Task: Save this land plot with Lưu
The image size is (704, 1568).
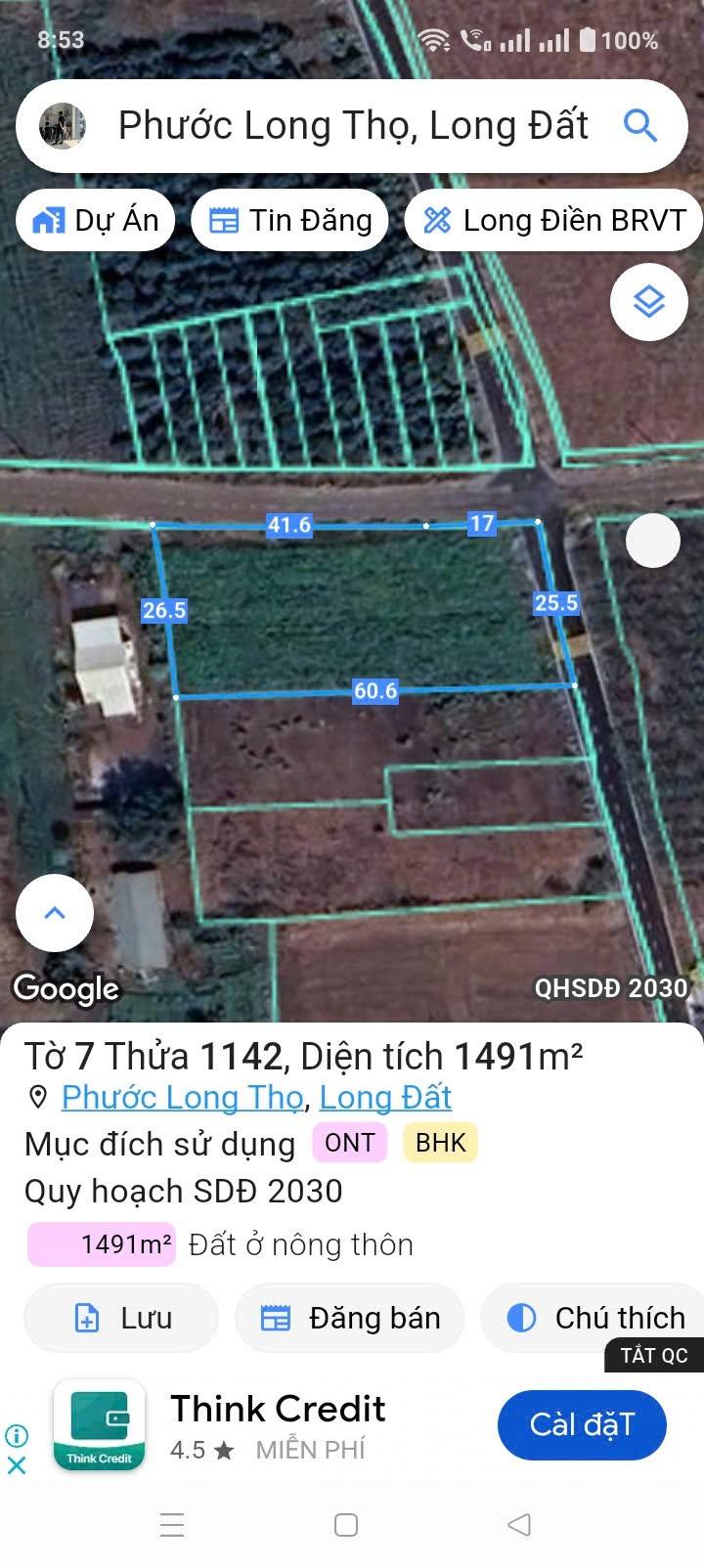Action: pos(121,1318)
